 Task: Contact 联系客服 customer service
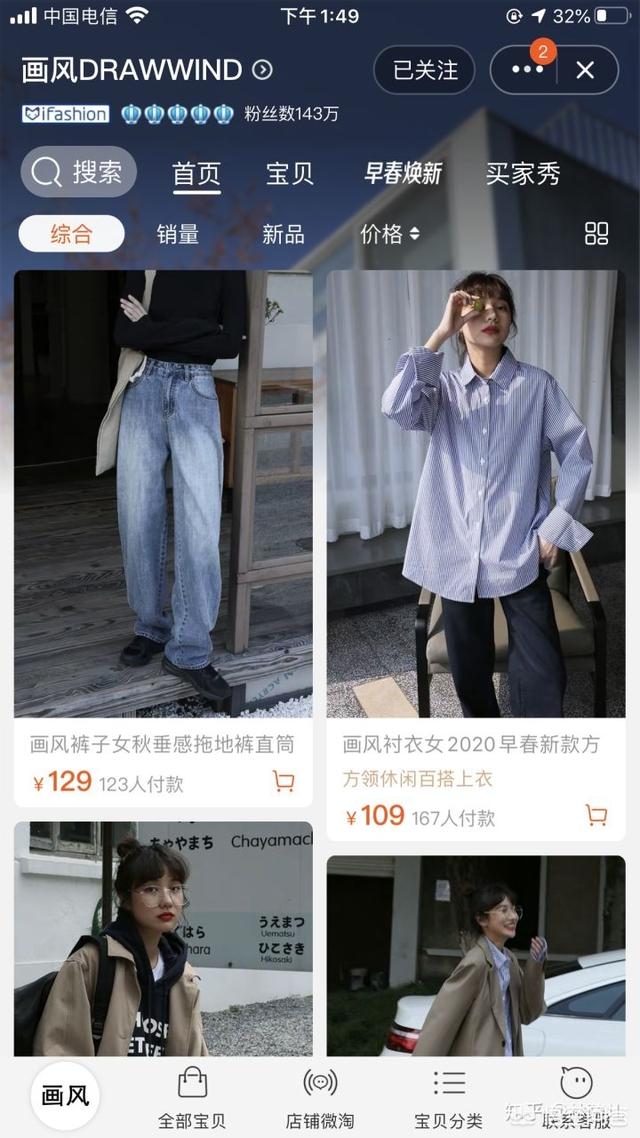577,1097
